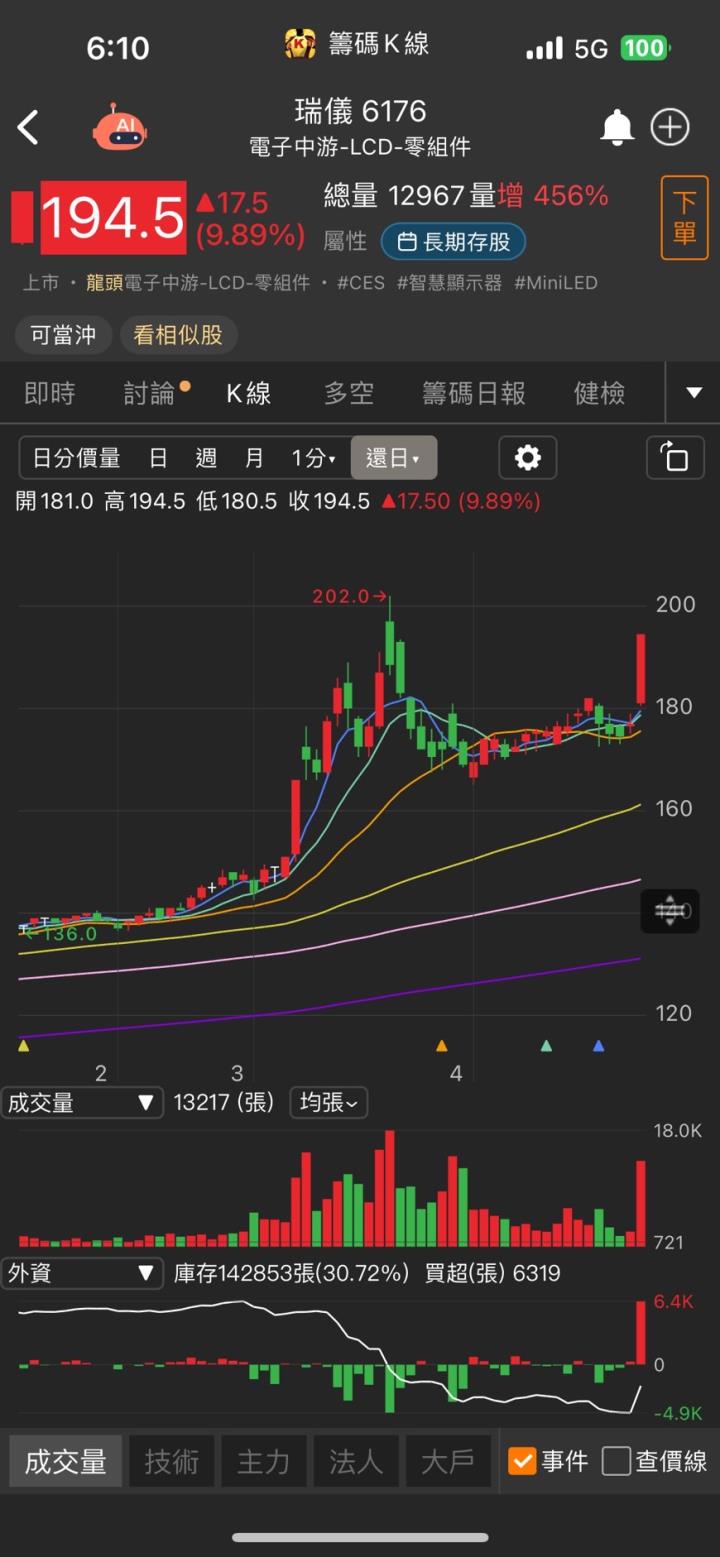This screenshot has height=1557, width=720.
Task: Open the 均張 dropdown
Action: [328, 1102]
